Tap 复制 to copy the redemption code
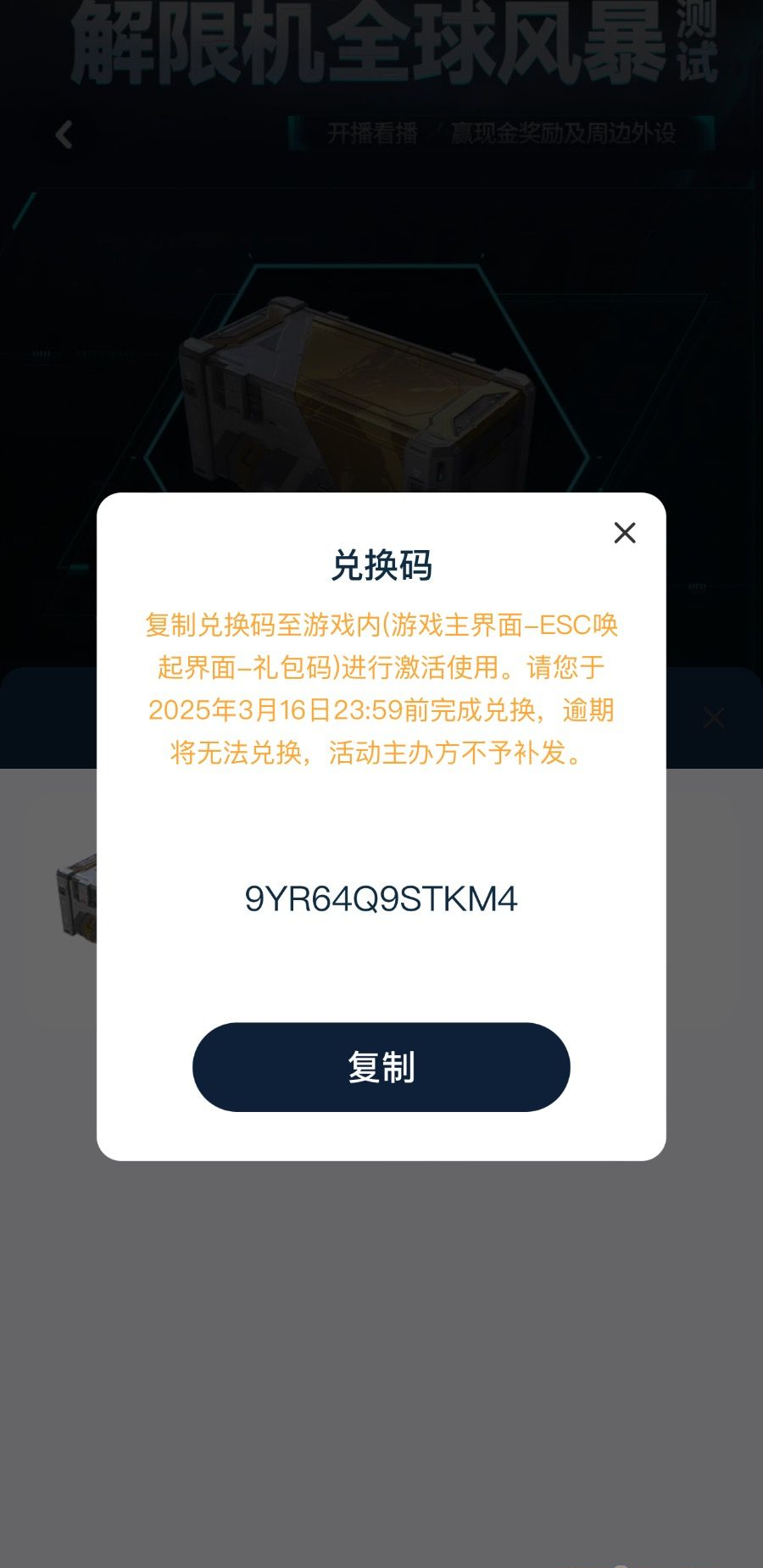The height and width of the screenshot is (1568, 763). (381, 1067)
